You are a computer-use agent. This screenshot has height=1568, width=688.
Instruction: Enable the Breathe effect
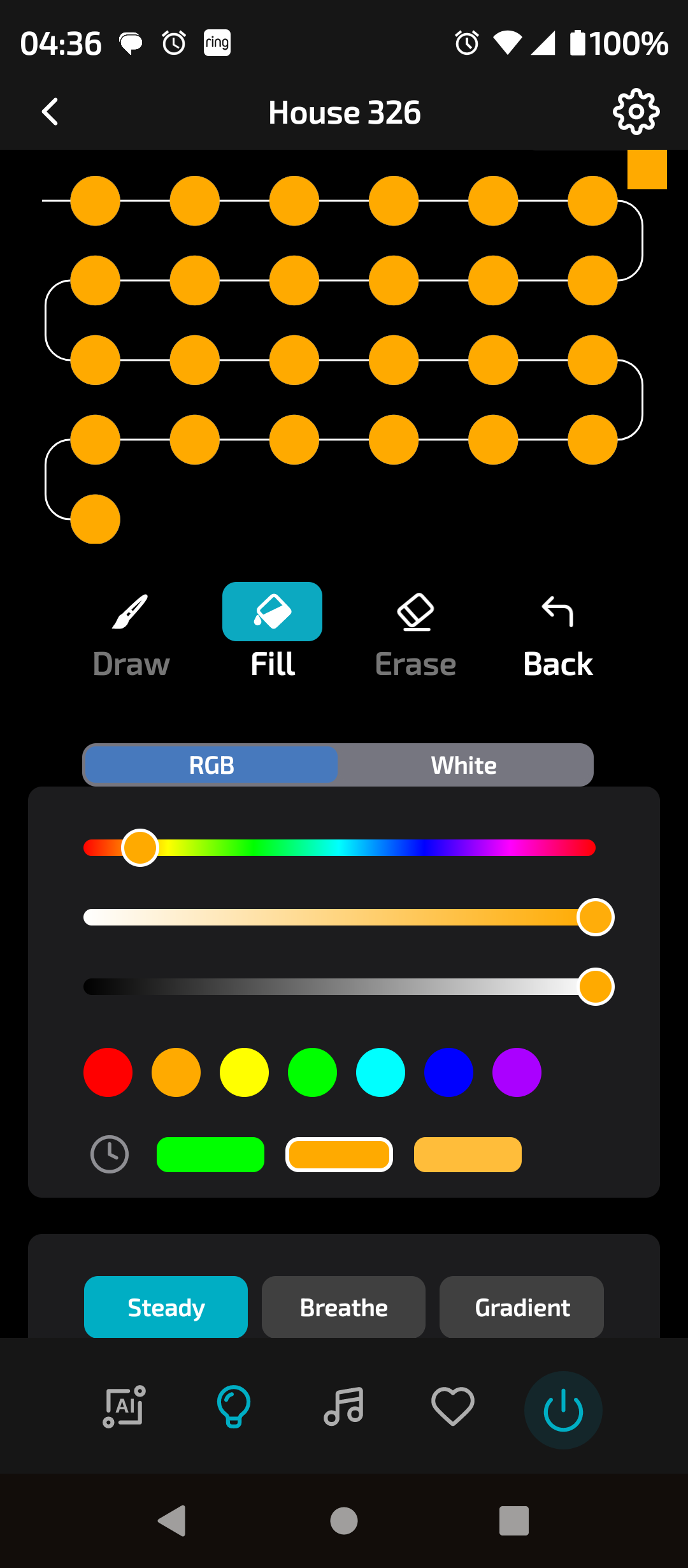click(x=343, y=1307)
